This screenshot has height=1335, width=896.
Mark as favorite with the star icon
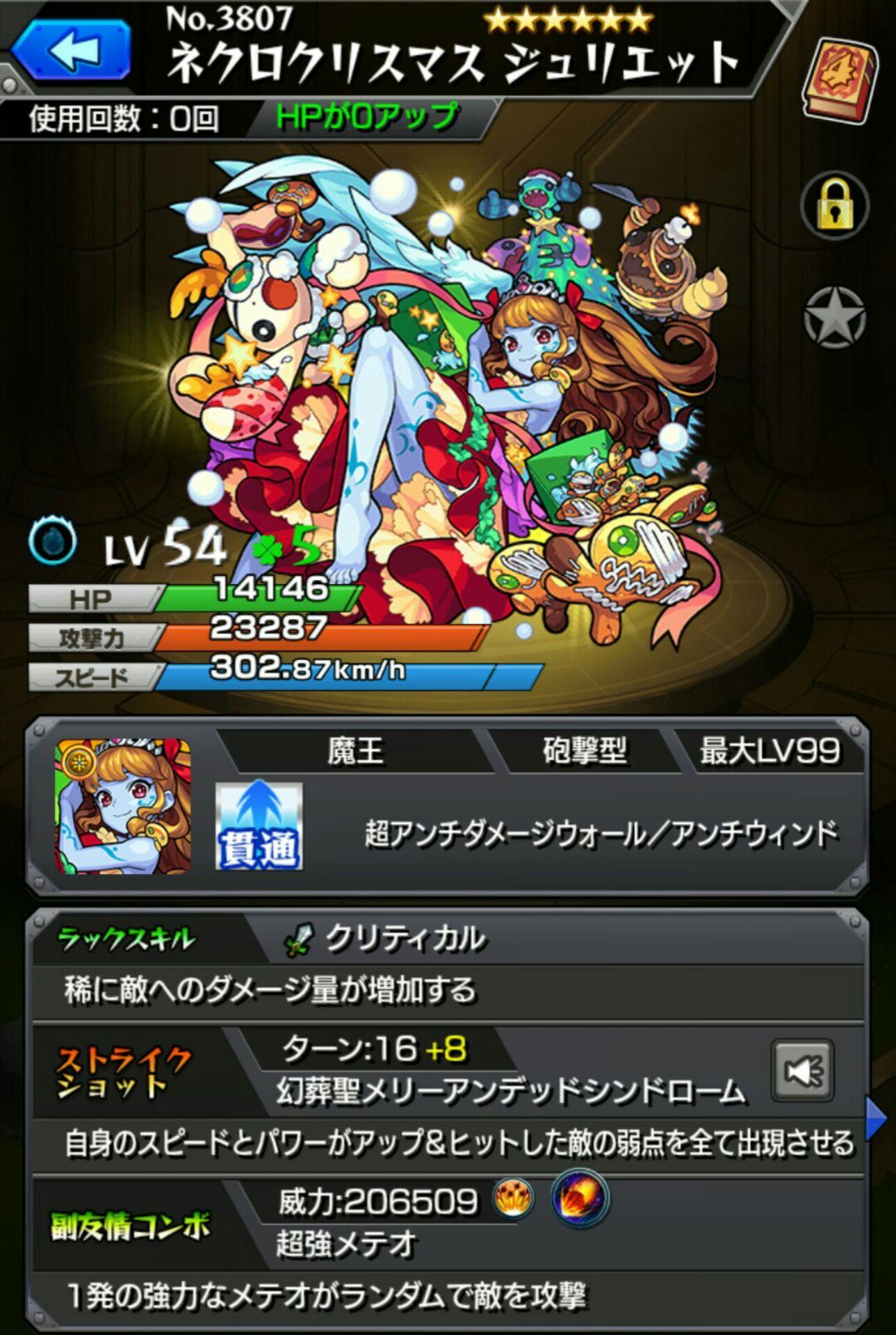[834, 318]
